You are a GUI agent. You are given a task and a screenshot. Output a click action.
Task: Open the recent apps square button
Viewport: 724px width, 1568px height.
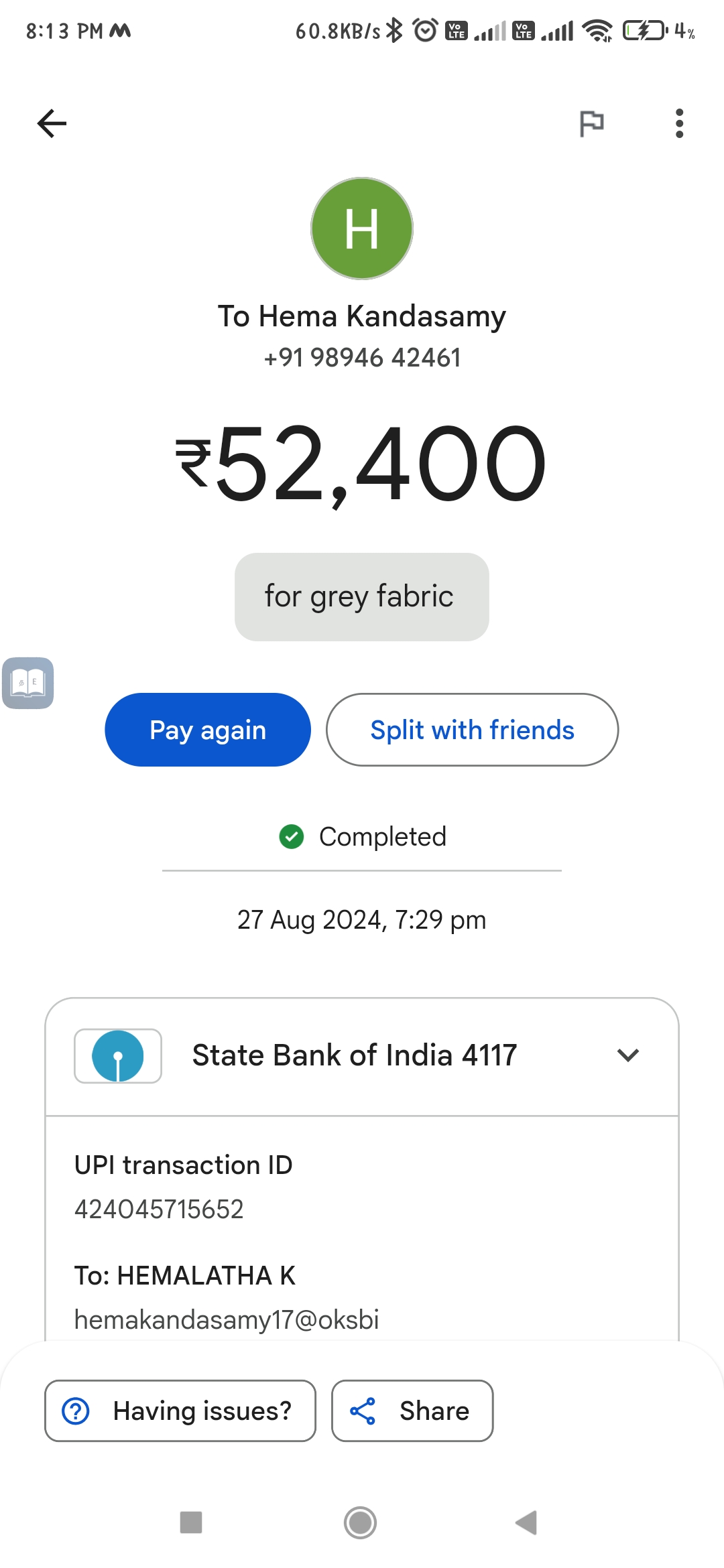[x=191, y=1522]
